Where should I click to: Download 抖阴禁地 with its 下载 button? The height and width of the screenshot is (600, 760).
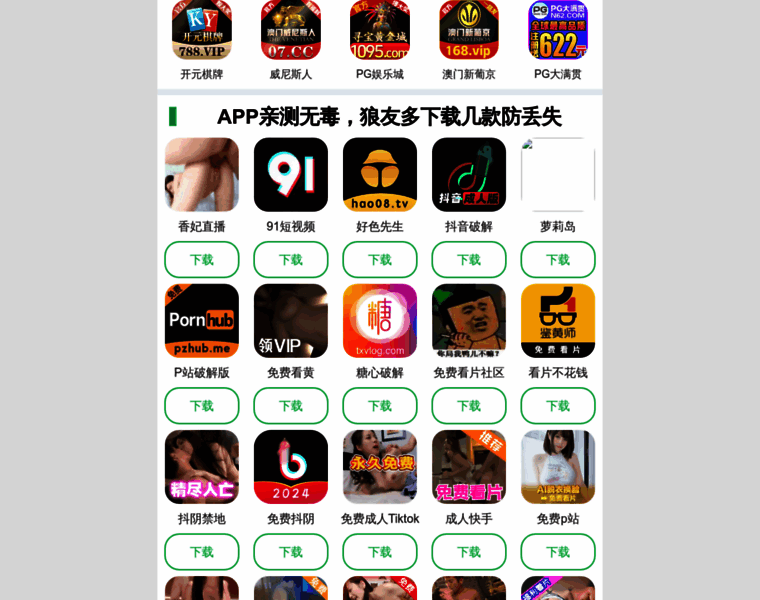pos(202,552)
